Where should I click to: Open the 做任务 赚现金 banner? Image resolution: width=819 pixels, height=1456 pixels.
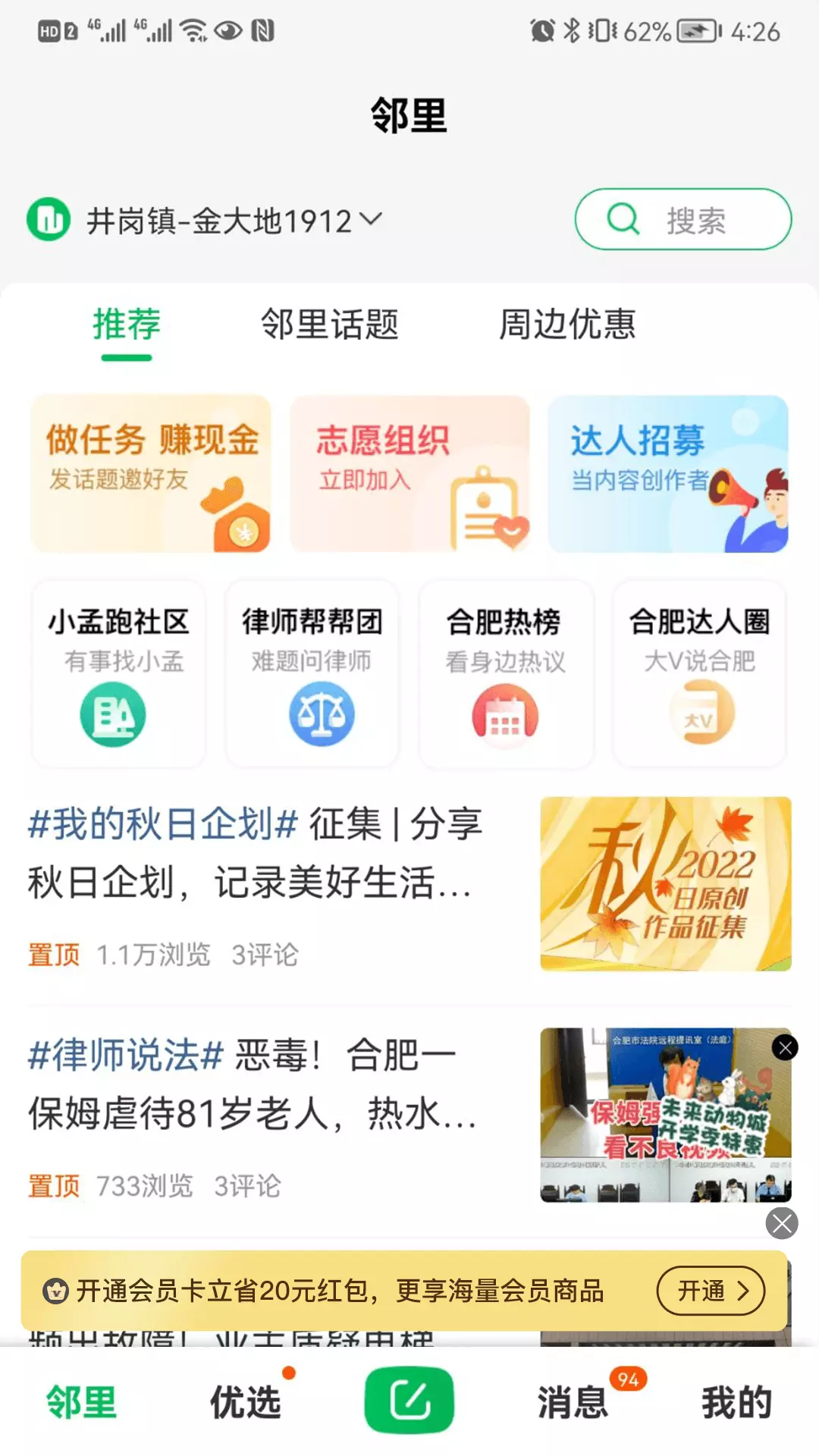coord(151,473)
